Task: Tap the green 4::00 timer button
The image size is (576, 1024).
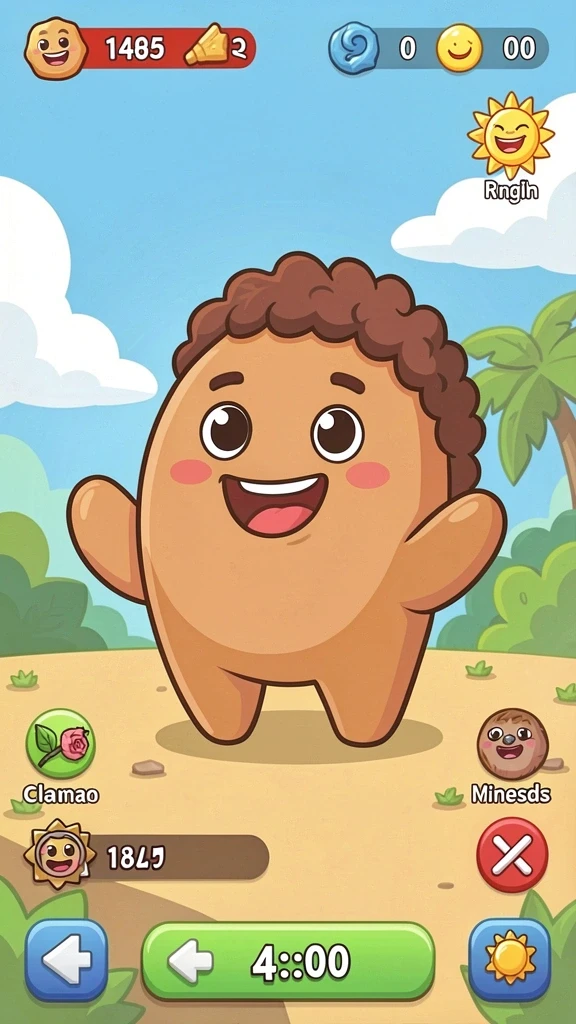Action: [x=289, y=961]
